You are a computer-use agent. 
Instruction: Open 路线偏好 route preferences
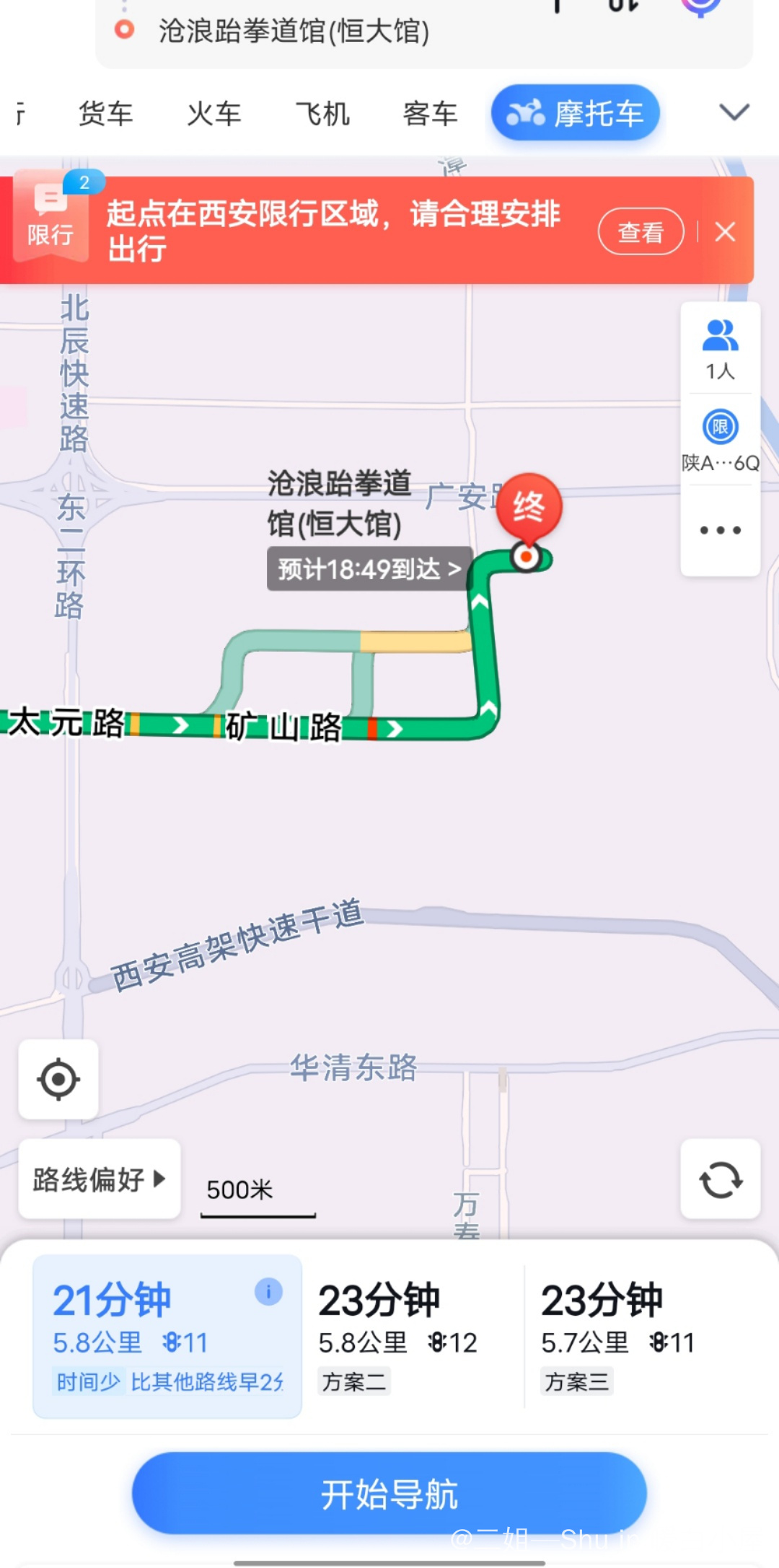100,1179
